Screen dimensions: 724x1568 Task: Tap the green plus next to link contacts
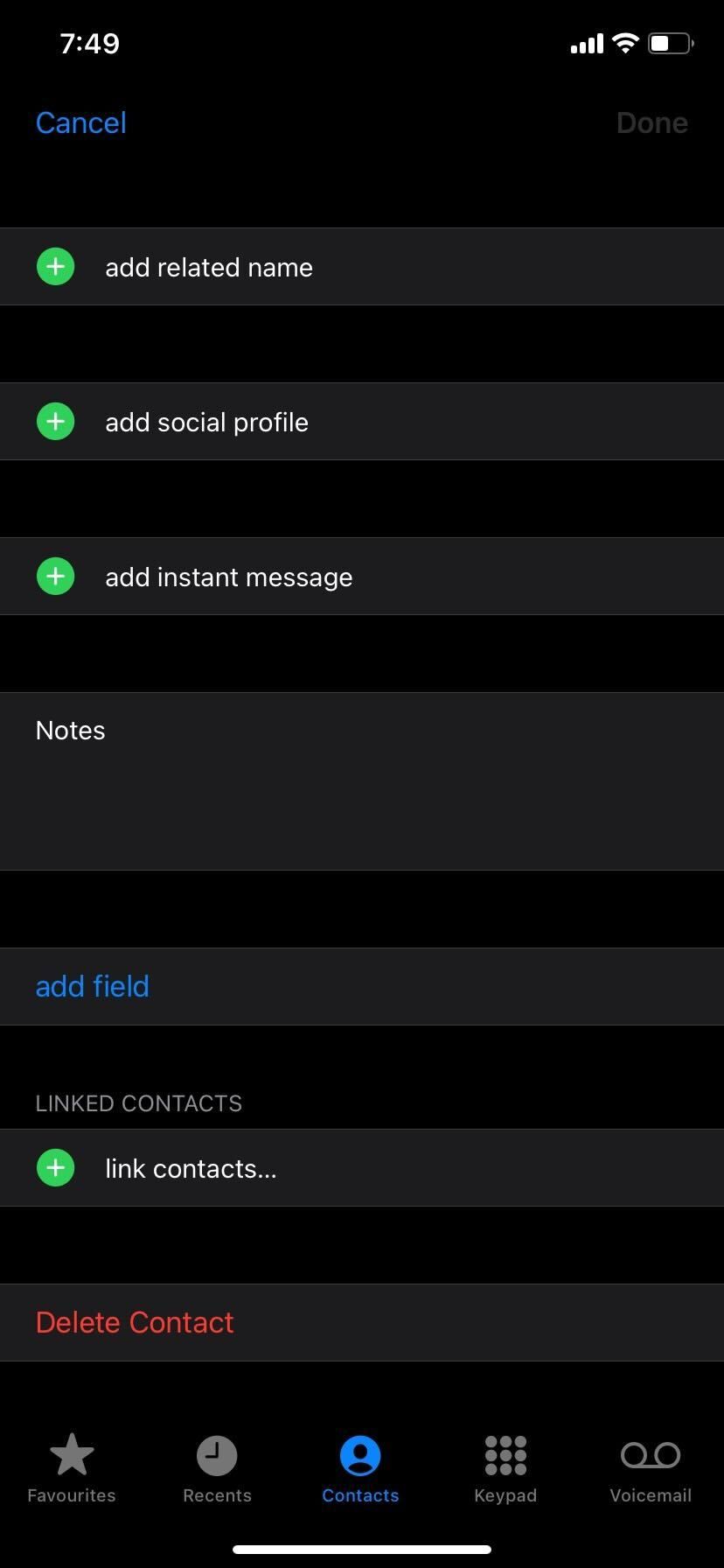click(55, 1167)
